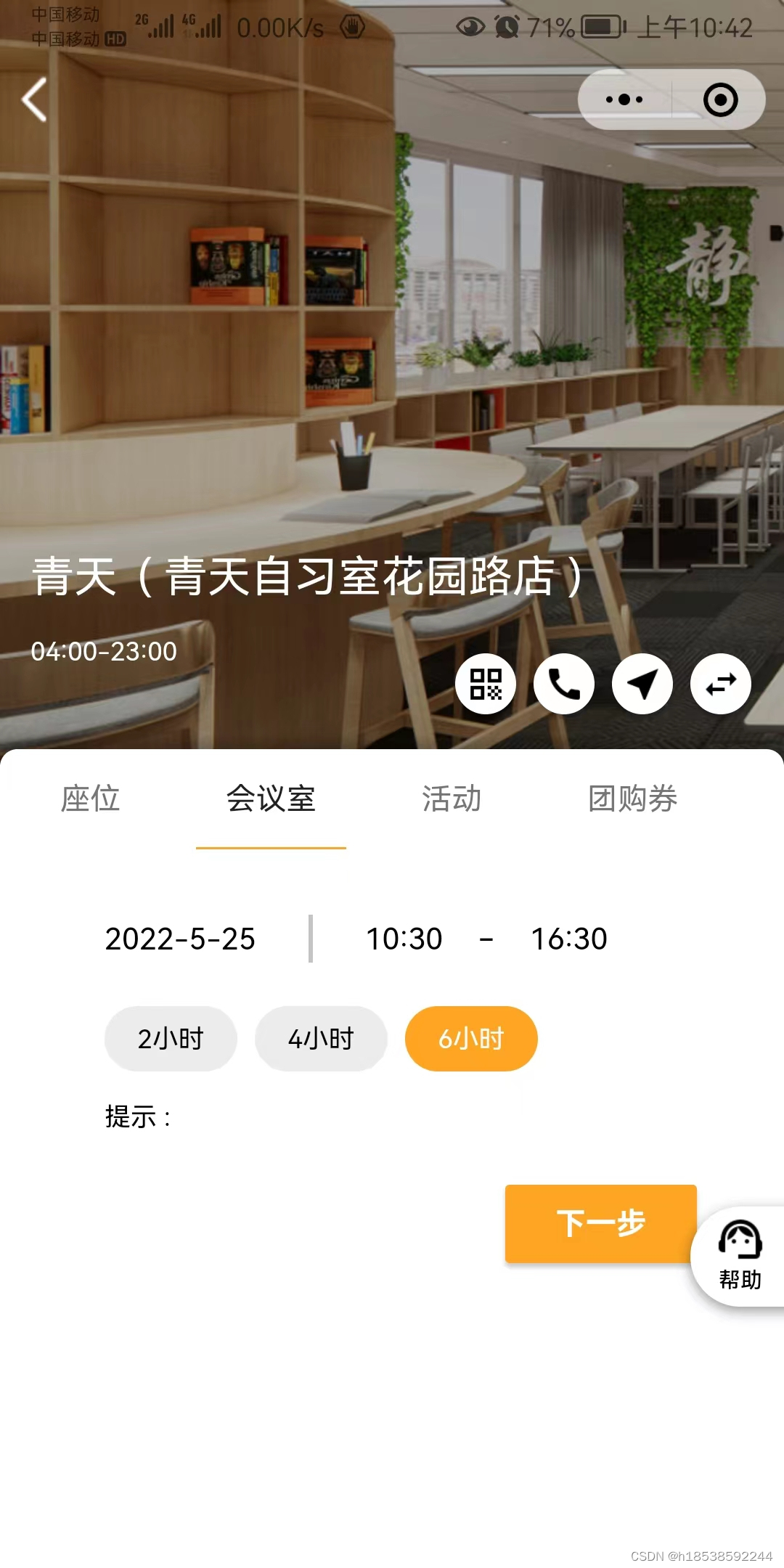Select the 会议室 tab
The height and width of the screenshot is (1568, 784).
271,799
